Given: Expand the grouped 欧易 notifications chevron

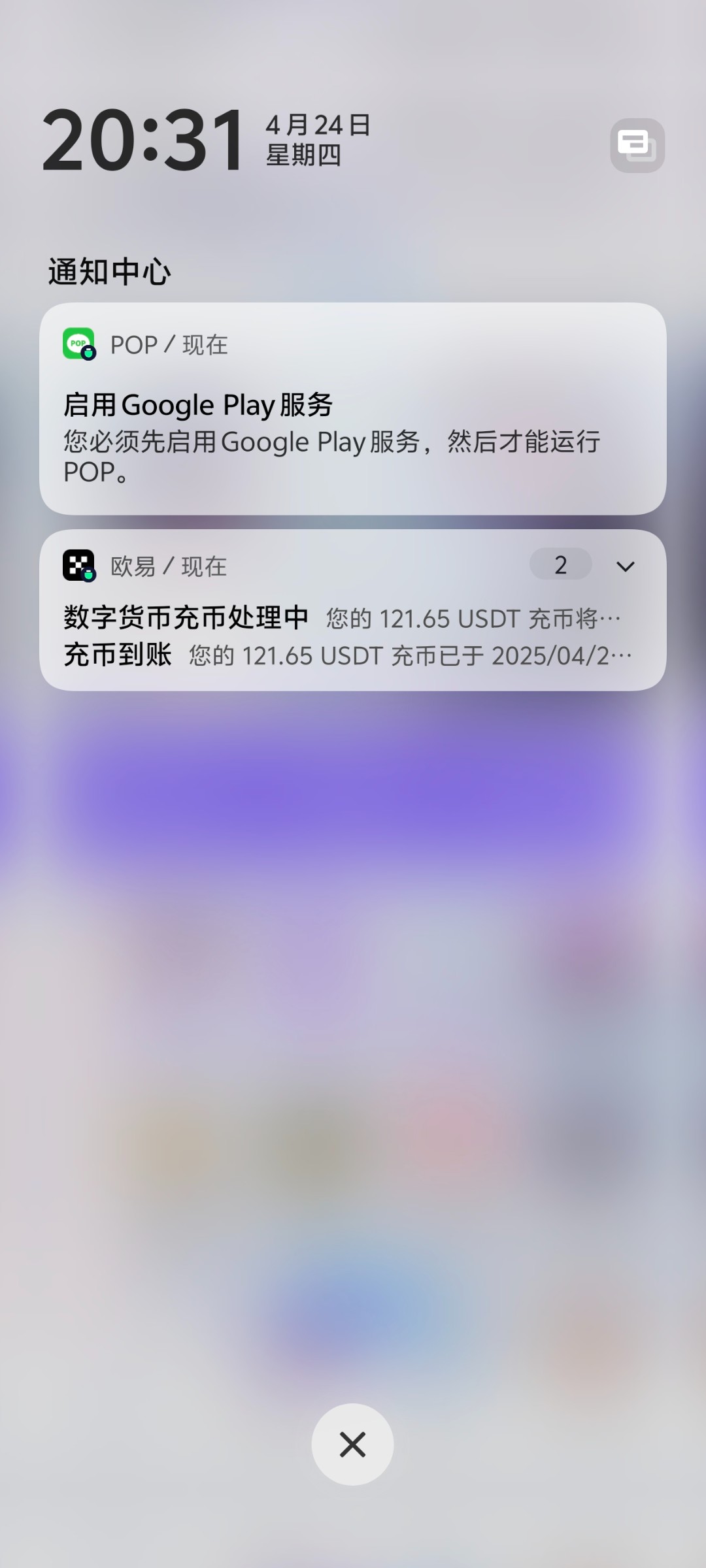Looking at the screenshot, I should [626, 566].
